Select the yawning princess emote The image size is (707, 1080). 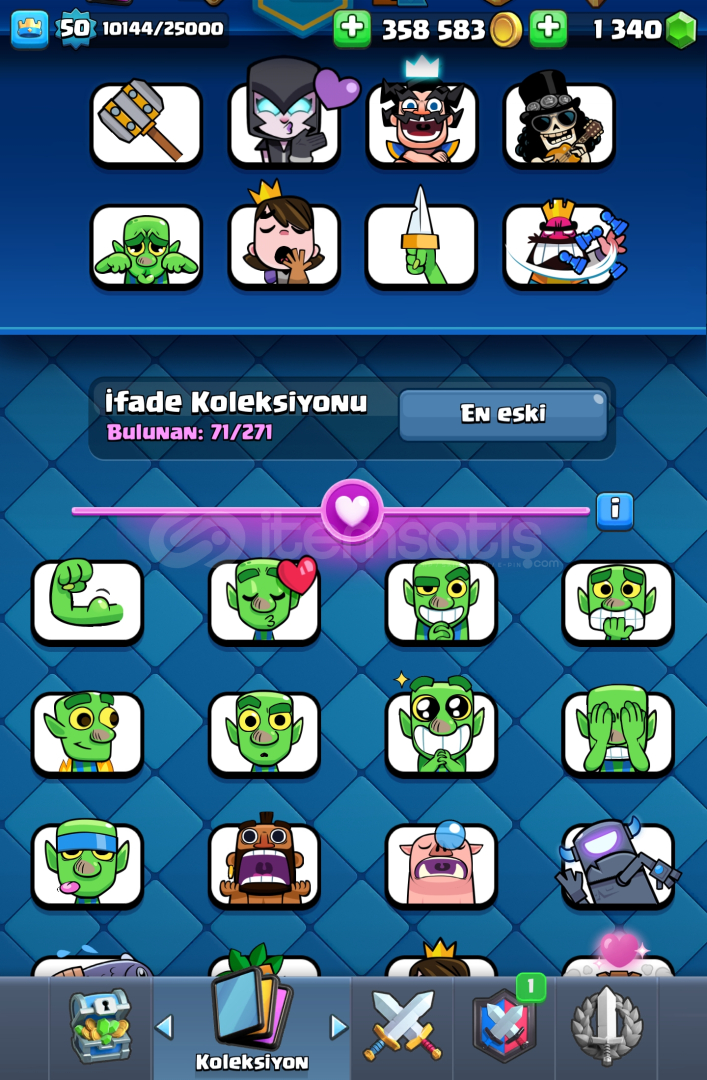(x=285, y=246)
